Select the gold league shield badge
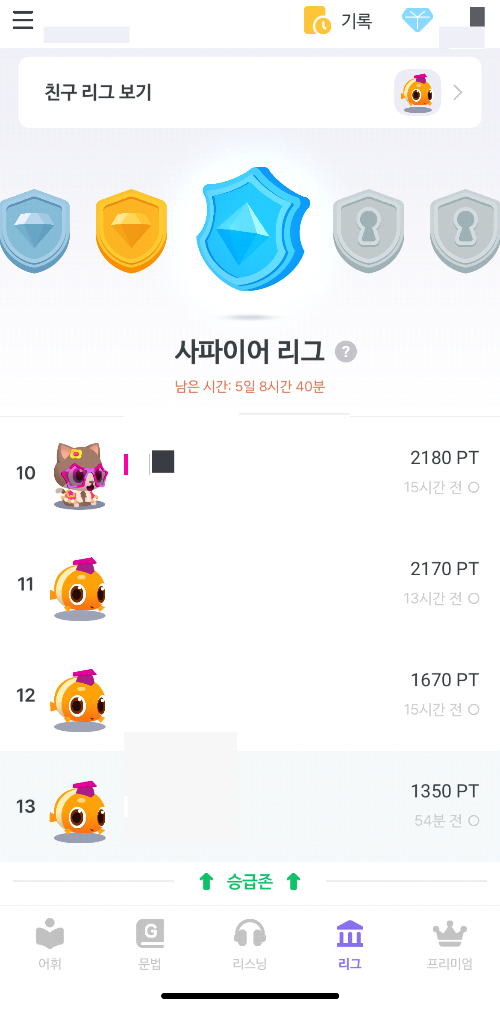Viewport: 500px width, 1009px height. pyautogui.click(x=131, y=232)
